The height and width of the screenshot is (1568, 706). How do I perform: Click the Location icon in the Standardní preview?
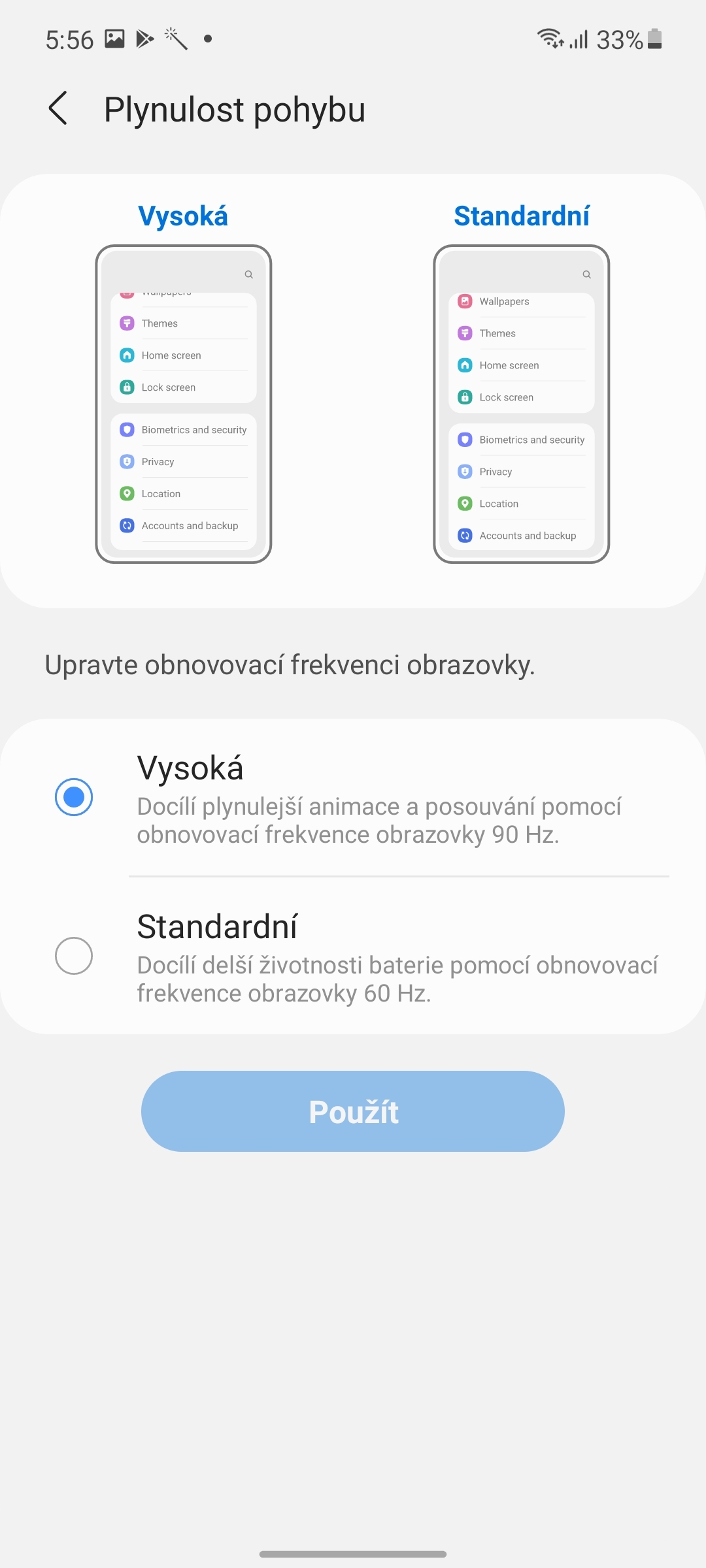coord(464,503)
